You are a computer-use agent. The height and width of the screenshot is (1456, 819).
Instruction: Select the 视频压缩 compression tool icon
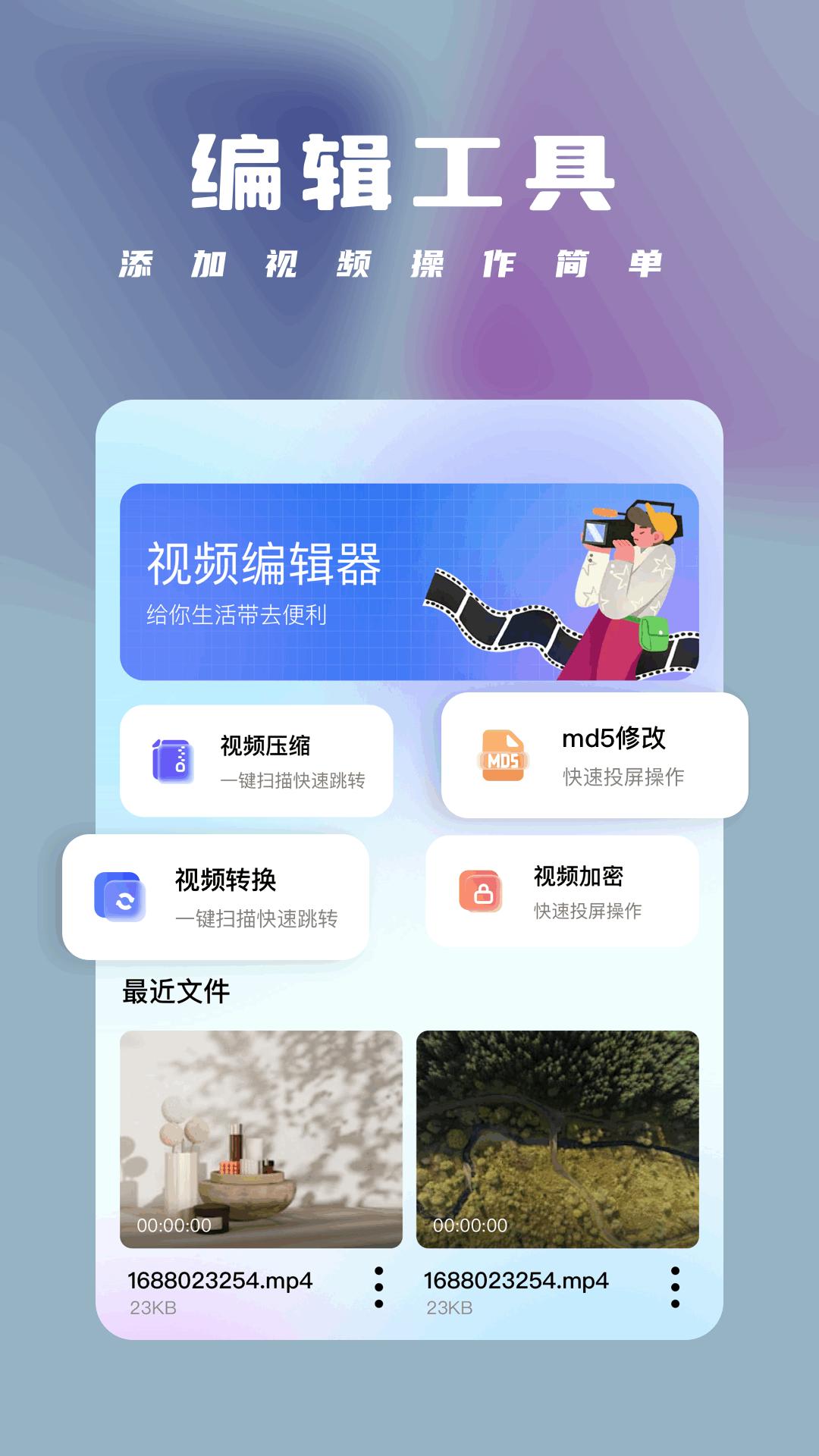[x=176, y=762]
